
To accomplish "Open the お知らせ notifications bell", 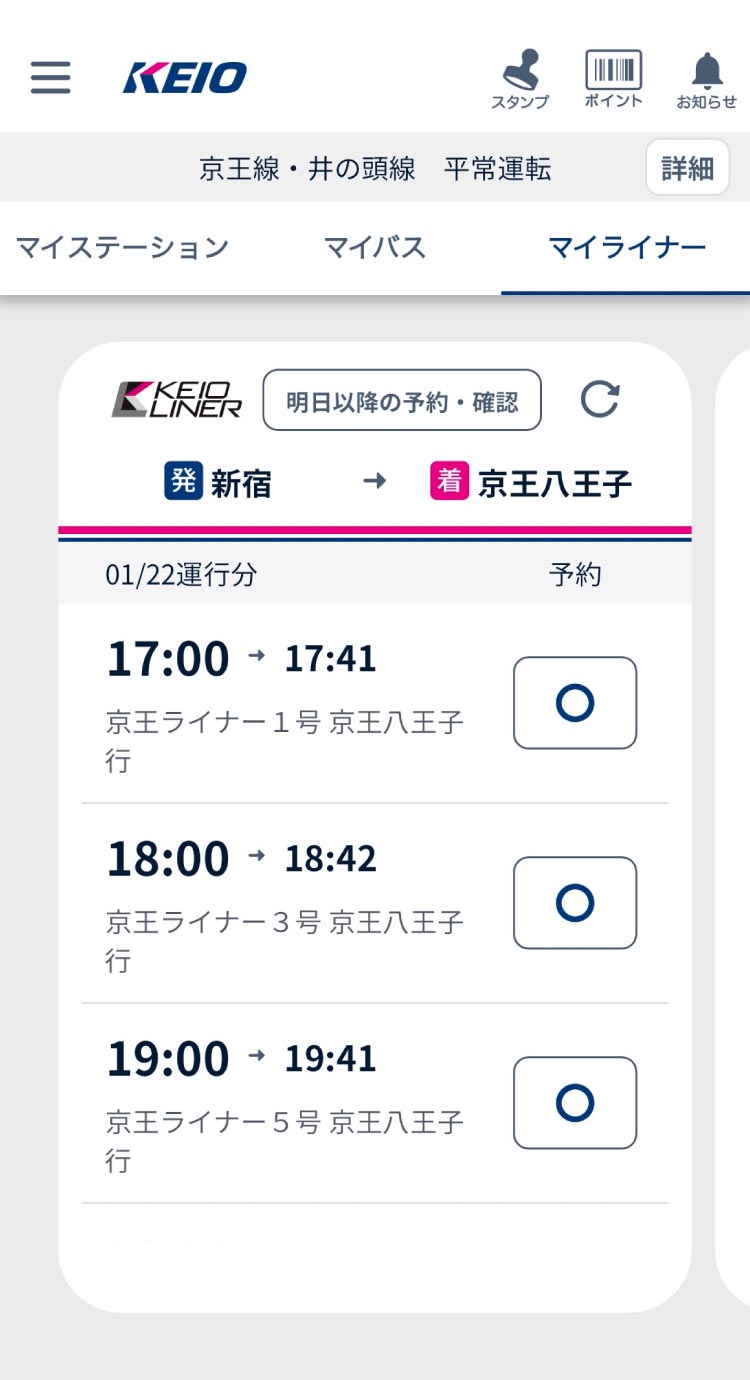I will (707, 79).
